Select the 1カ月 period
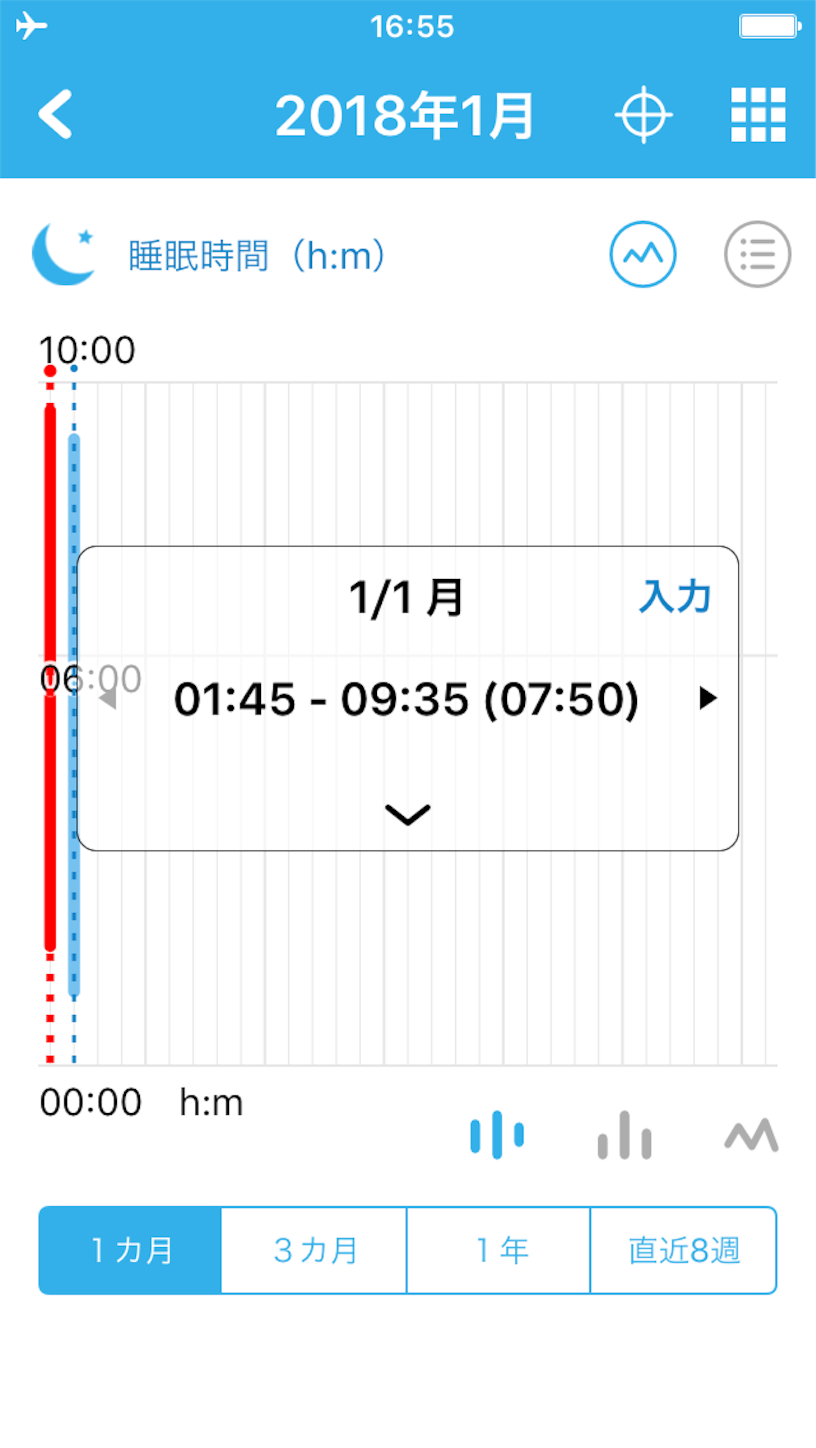This screenshot has width=816, height=1448. point(130,1250)
